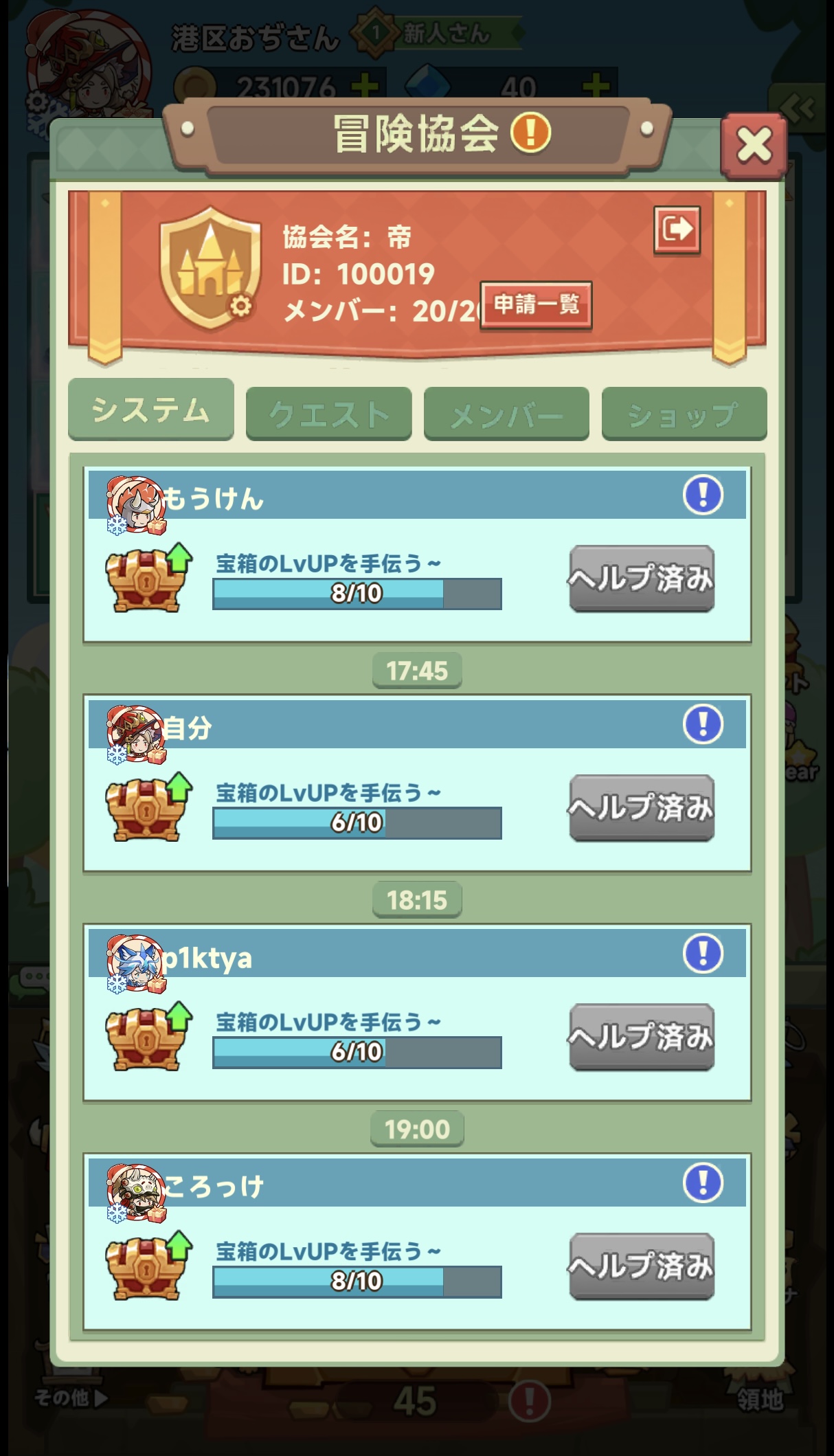The height and width of the screenshot is (1456, 834).
Task: Tap ヘルプ済み button for p1ktya
Action: click(x=642, y=1038)
